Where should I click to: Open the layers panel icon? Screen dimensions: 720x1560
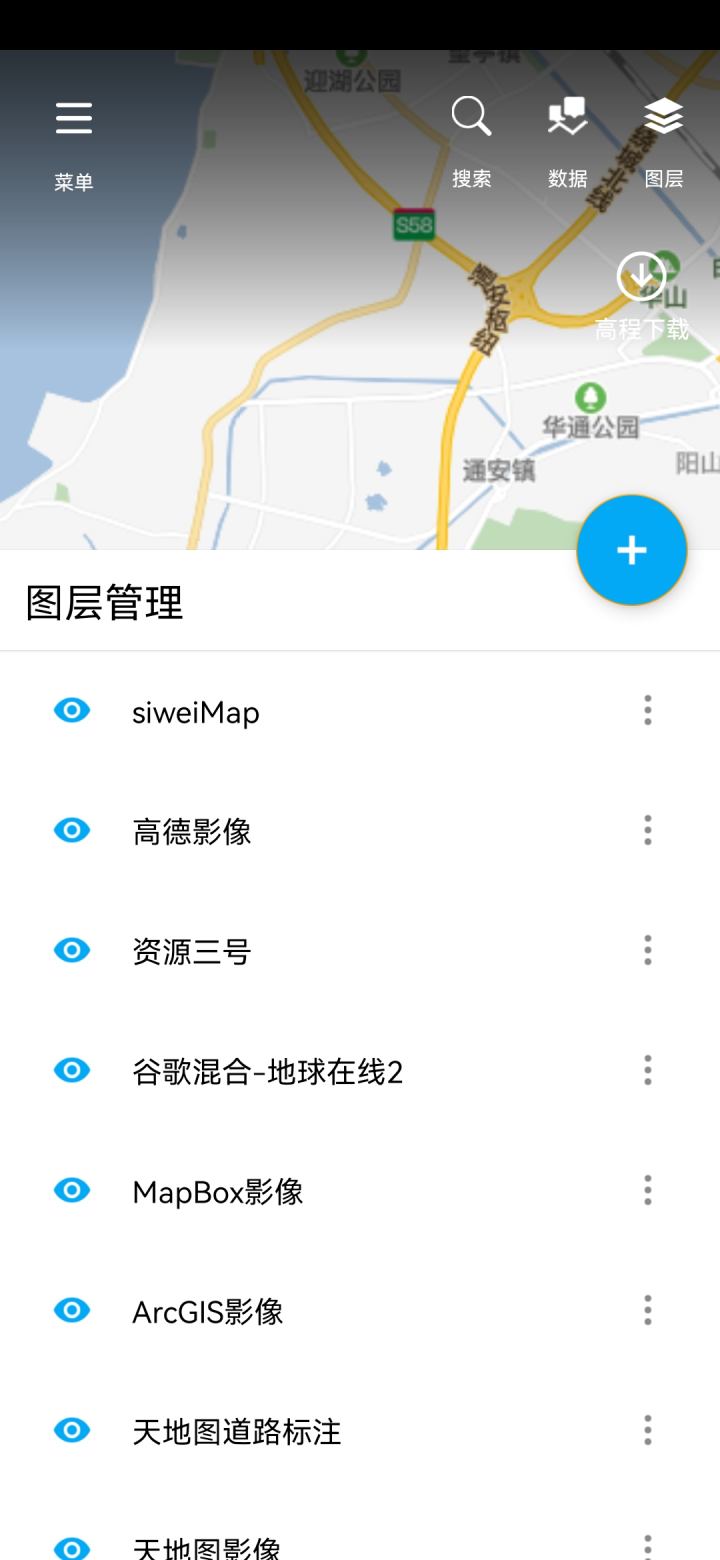click(663, 115)
